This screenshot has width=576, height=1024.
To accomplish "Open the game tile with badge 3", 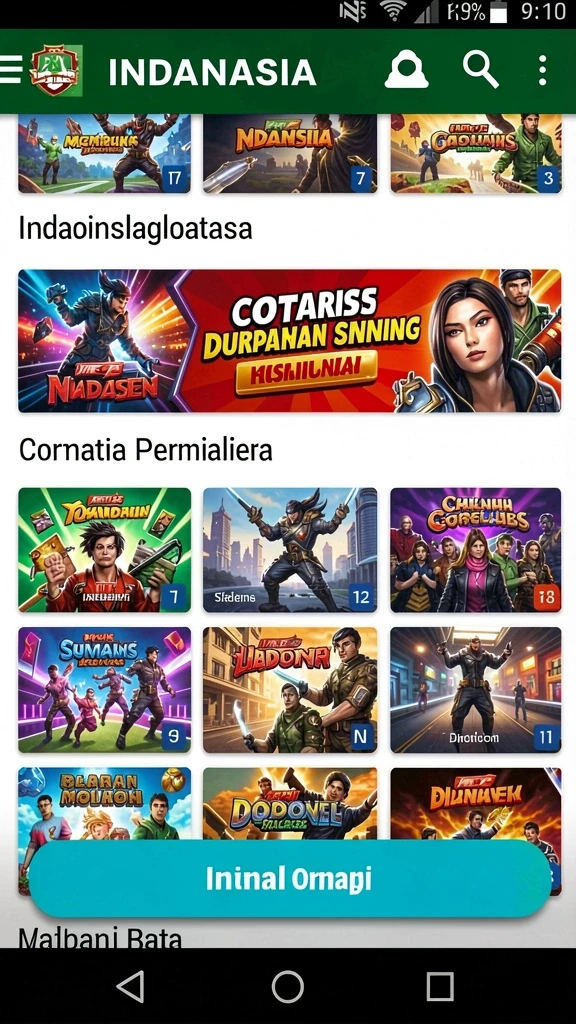I will click(x=476, y=153).
